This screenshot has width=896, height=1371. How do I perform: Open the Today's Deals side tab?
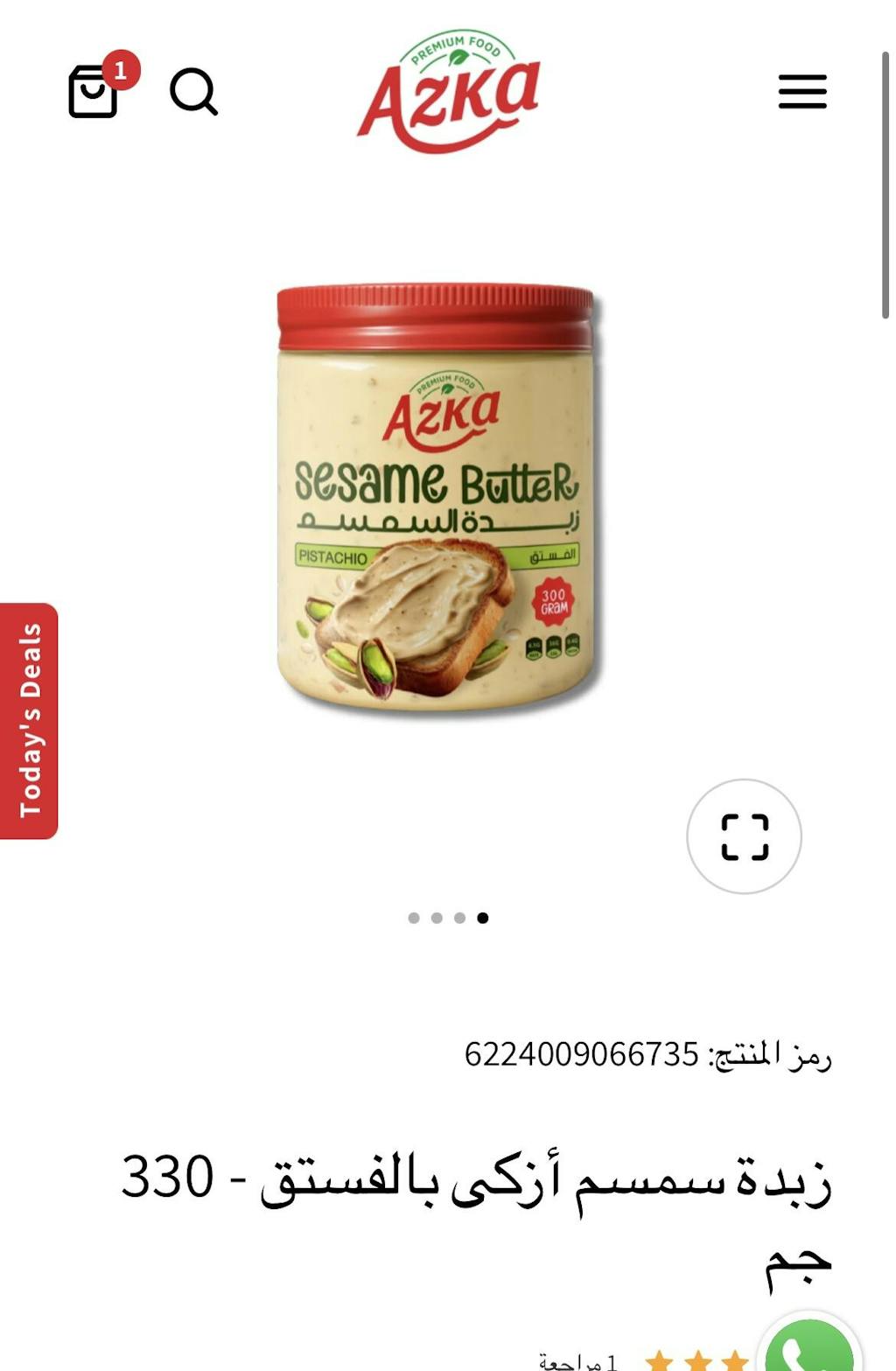[x=29, y=720]
